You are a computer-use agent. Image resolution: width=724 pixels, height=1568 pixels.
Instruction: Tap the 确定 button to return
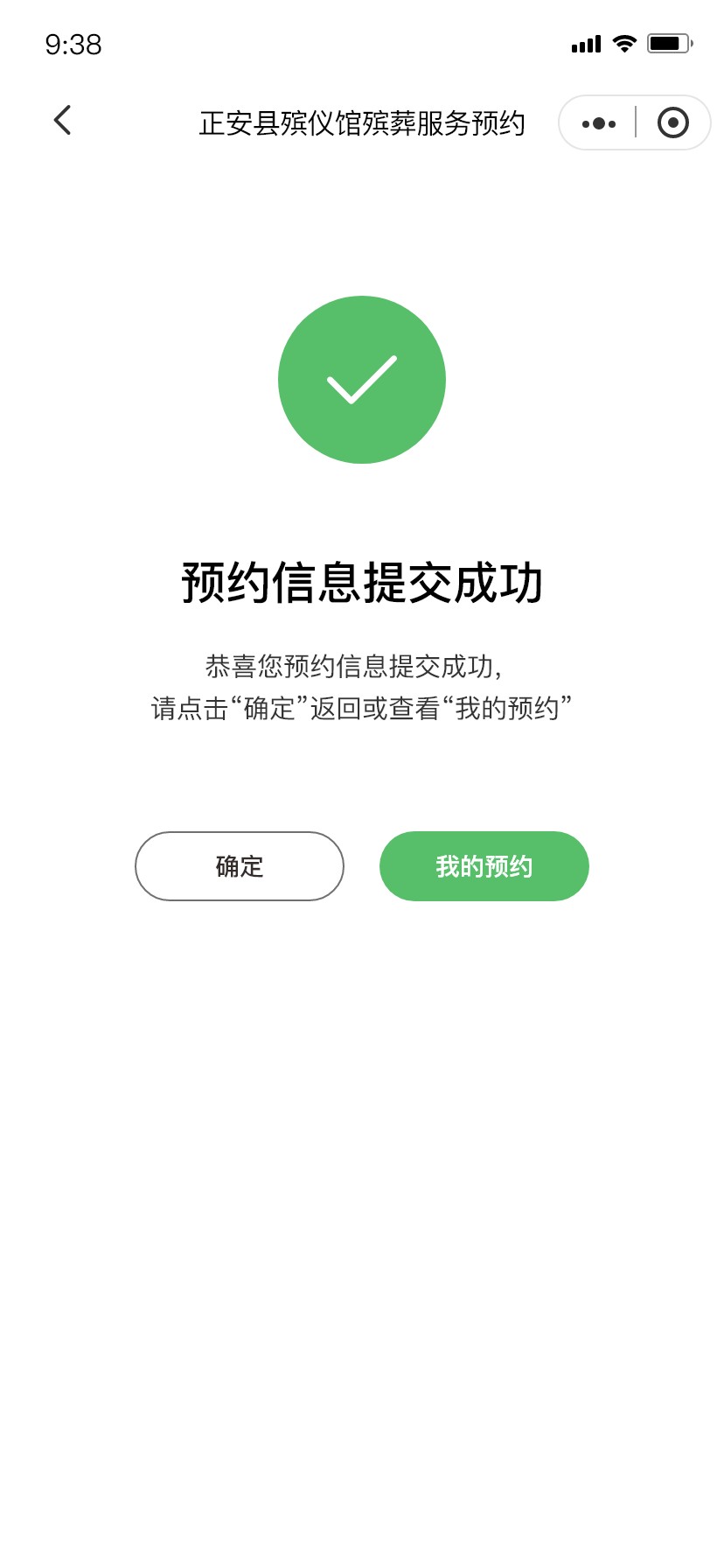click(240, 866)
